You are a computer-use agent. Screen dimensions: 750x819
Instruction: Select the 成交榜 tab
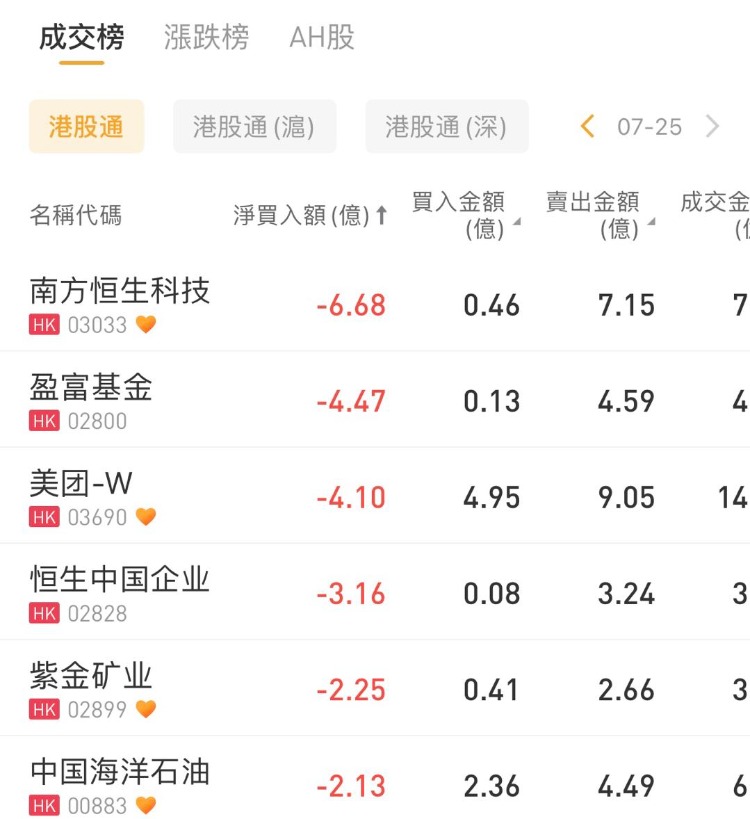82,38
